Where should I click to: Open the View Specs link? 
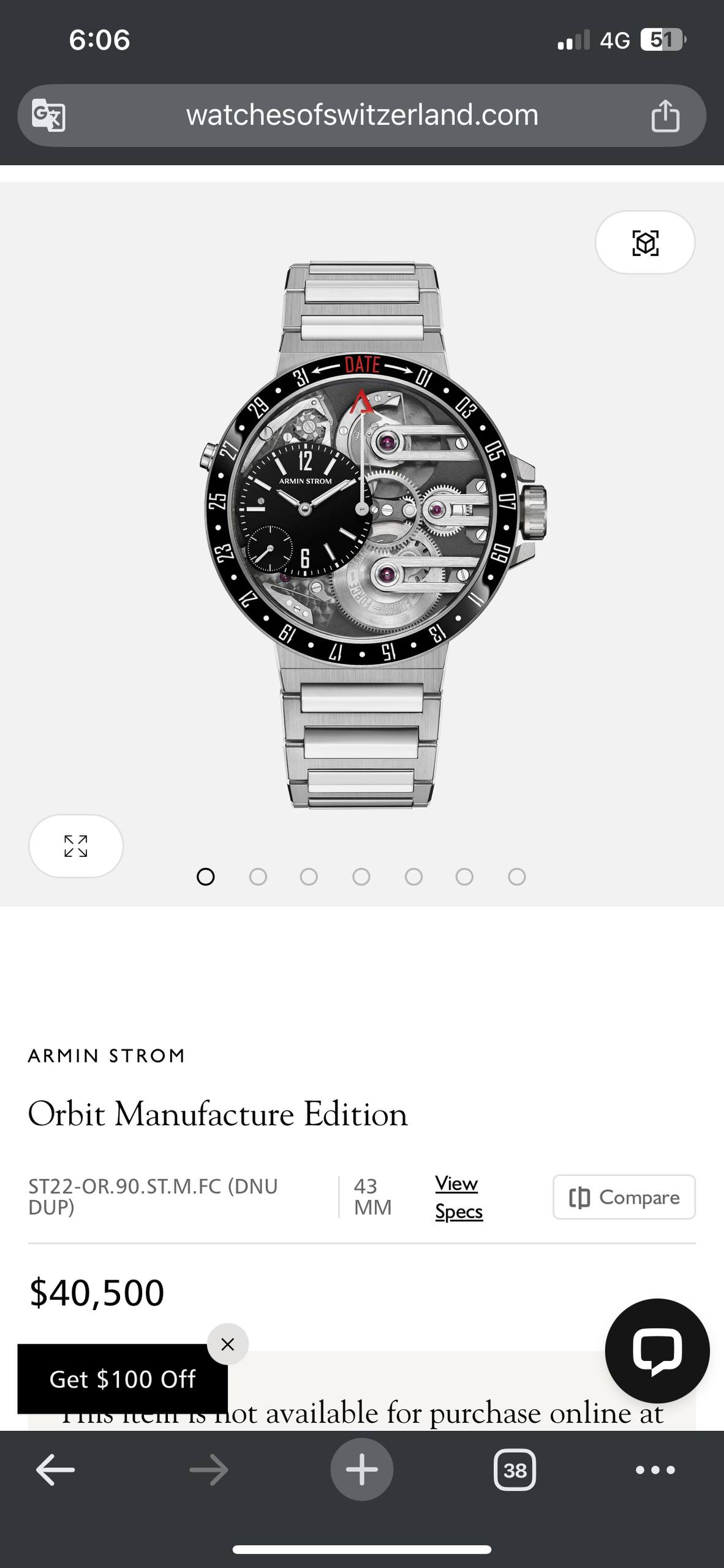458,1197
